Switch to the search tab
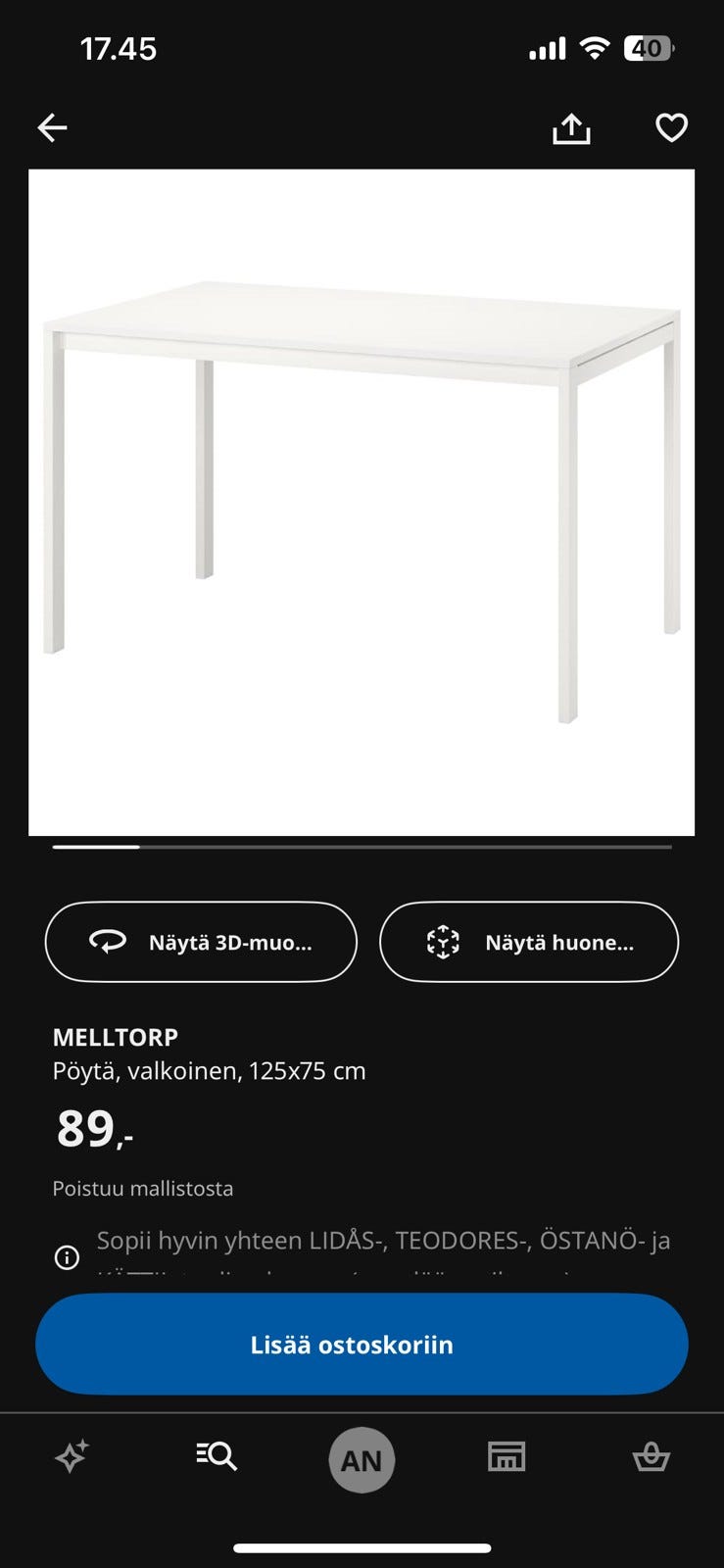This screenshot has height=1568, width=724. (217, 1457)
